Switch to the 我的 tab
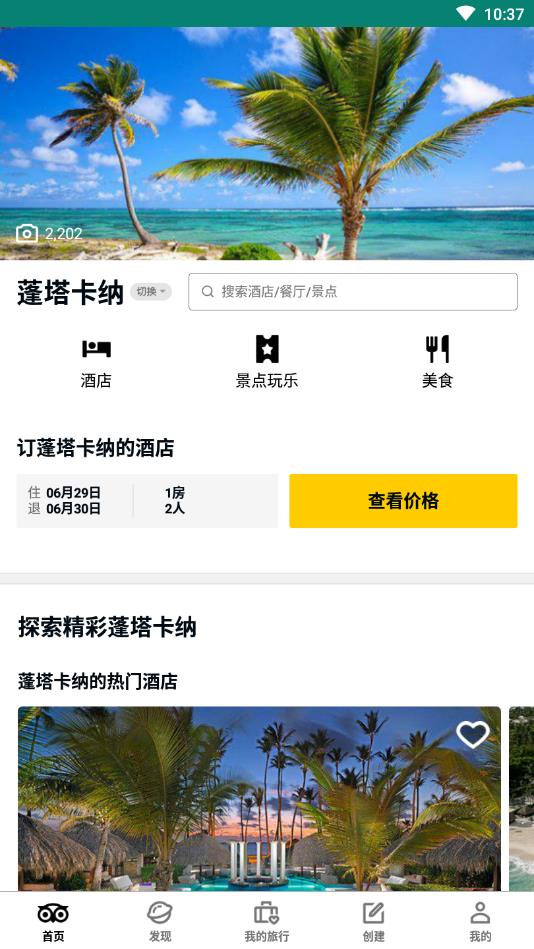This screenshot has height=949, width=534. (x=480, y=921)
